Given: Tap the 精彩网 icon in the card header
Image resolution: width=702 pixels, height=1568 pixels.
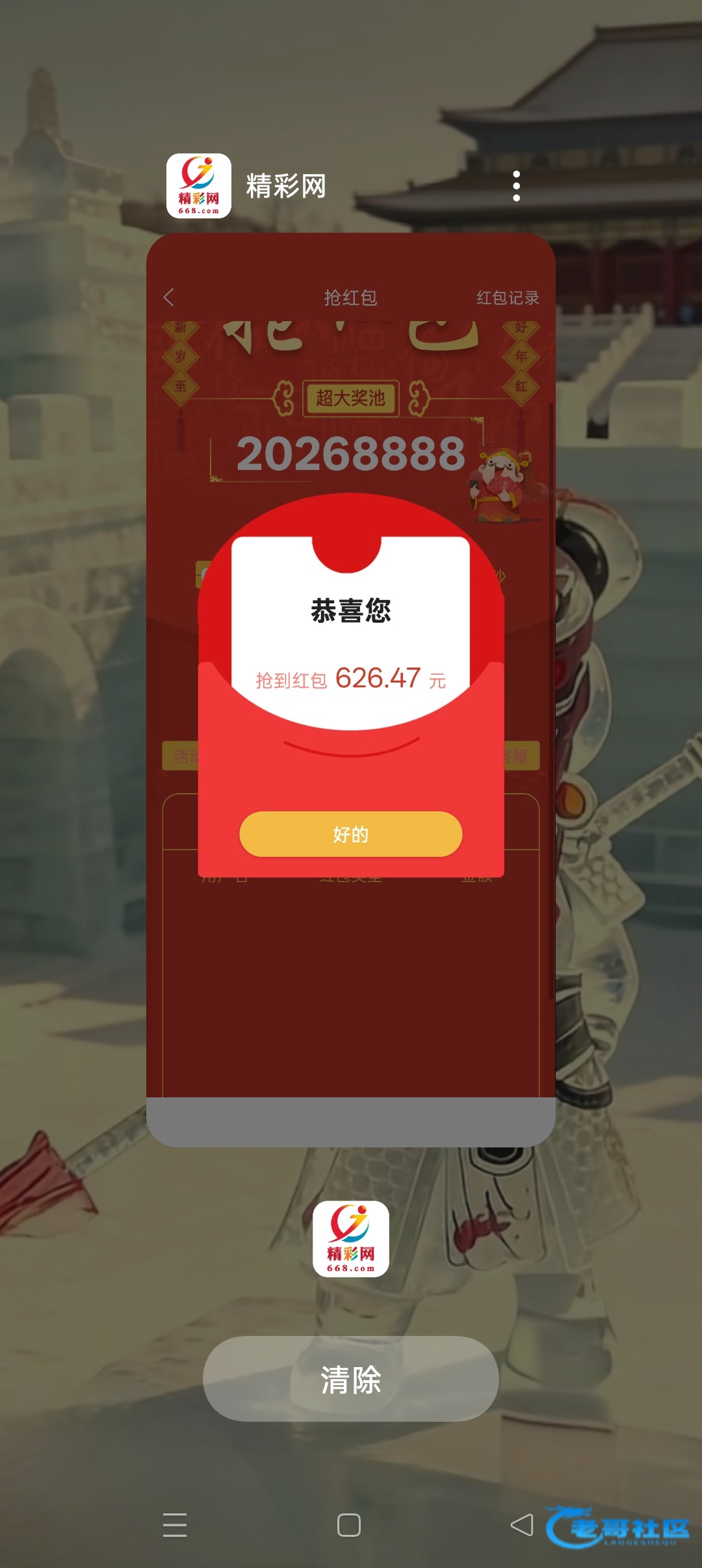Looking at the screenshot, I should coord(198,186).
